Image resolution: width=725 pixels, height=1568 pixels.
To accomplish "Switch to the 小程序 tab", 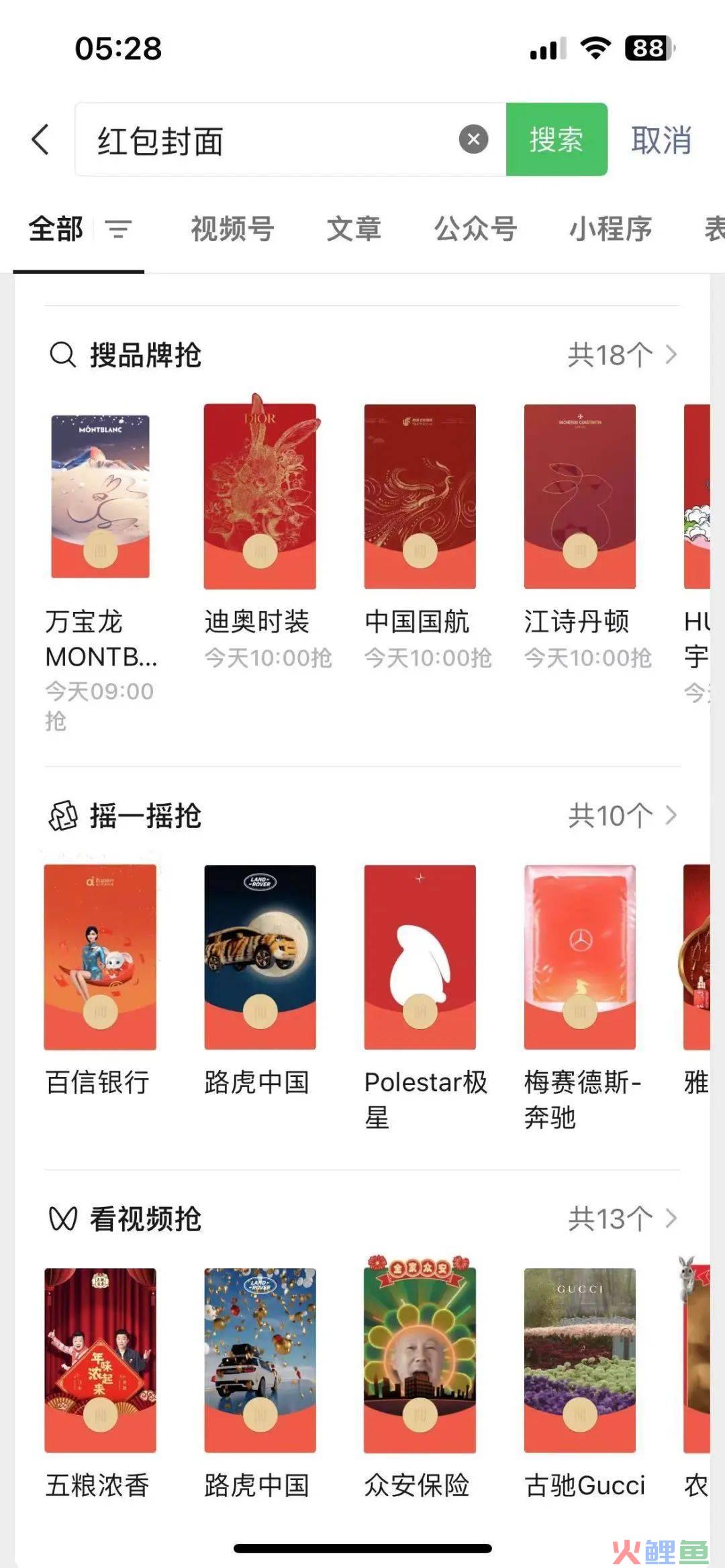I will pyautogui.click(x=610, y=229).
